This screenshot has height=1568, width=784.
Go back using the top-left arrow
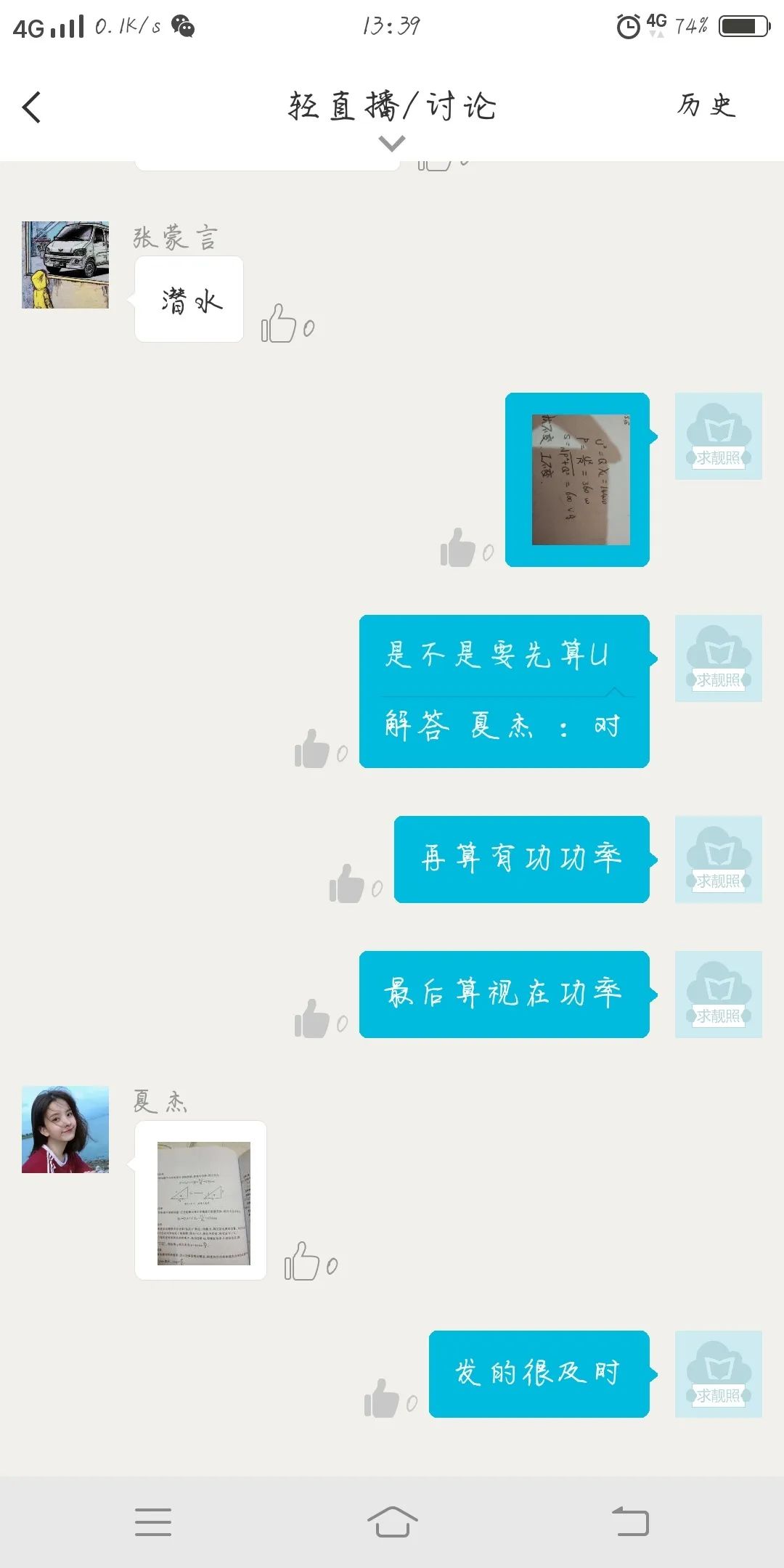pyautogui.click(x=32, y=107)
